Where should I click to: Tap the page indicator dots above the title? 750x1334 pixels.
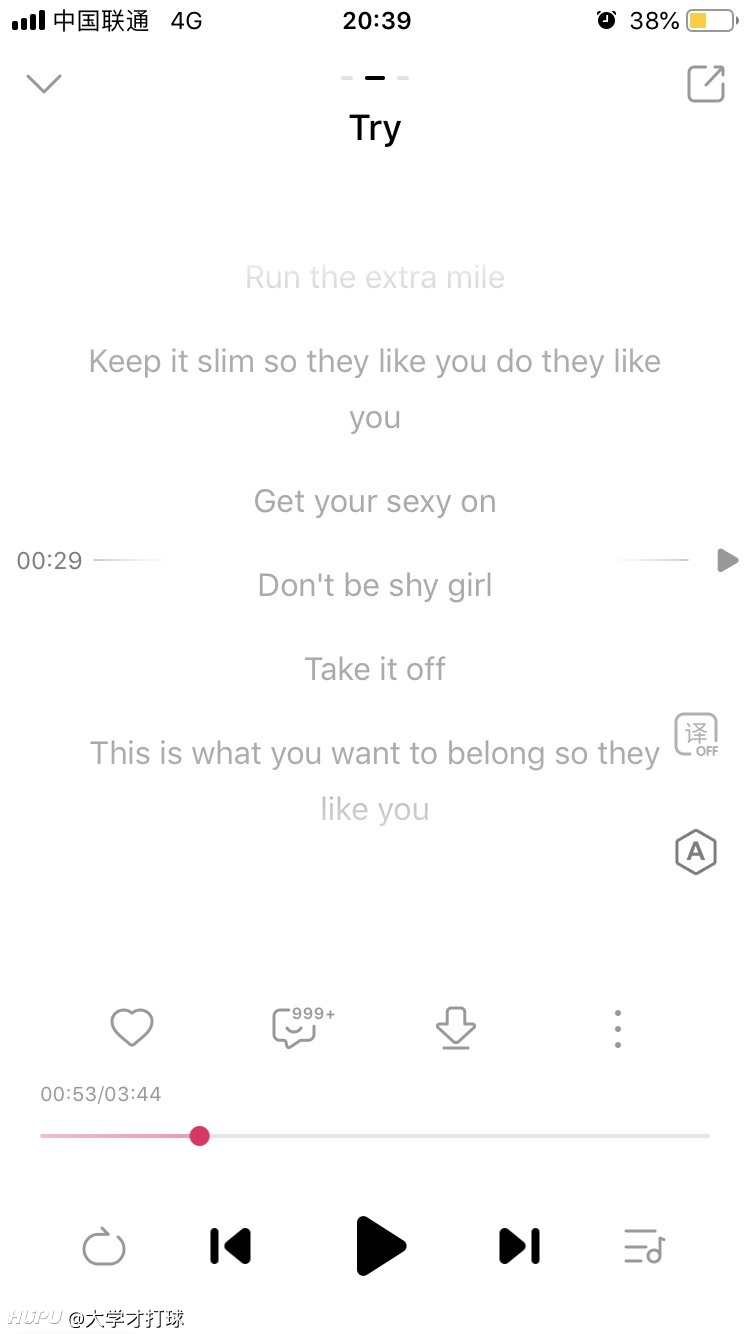tap(375, 77)
